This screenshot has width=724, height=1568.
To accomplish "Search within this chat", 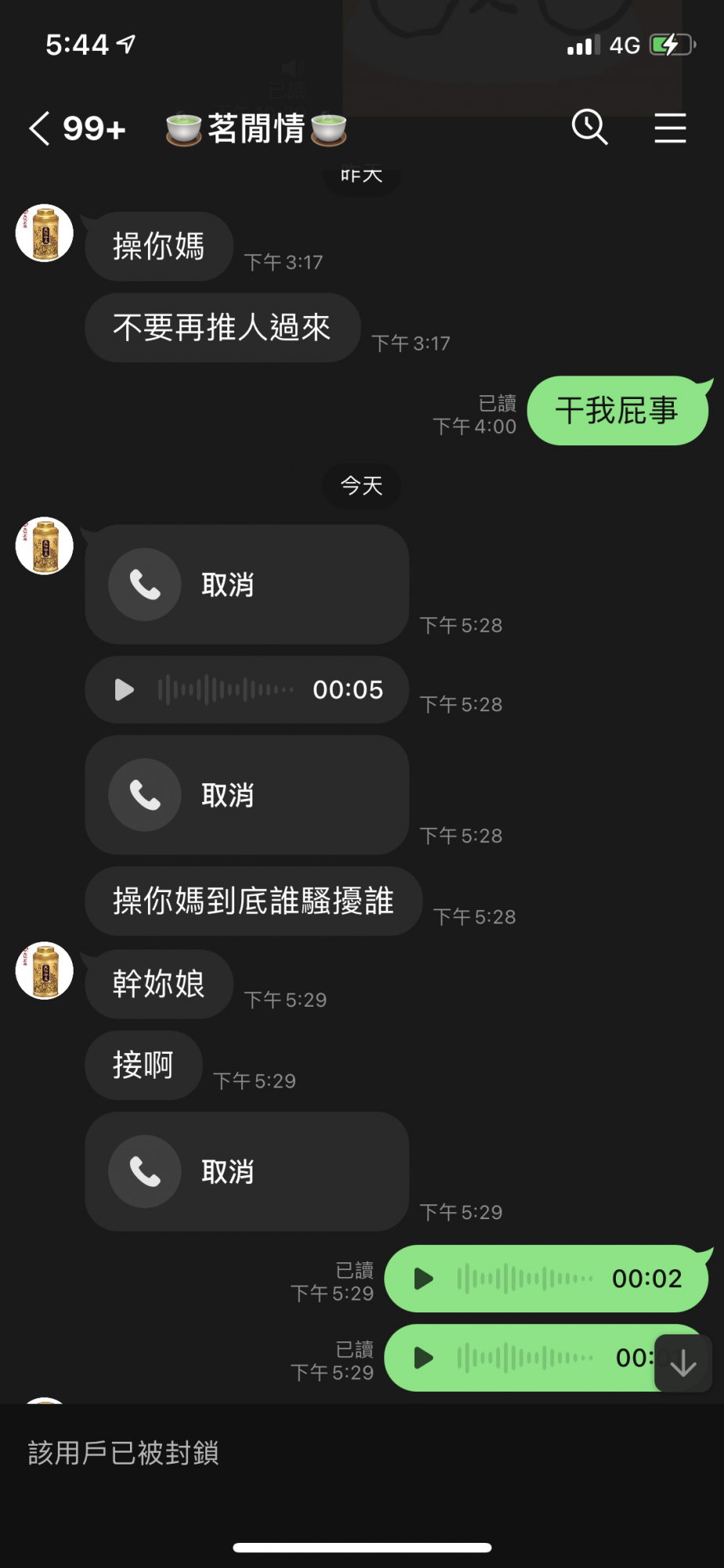I will coord(589,127).
